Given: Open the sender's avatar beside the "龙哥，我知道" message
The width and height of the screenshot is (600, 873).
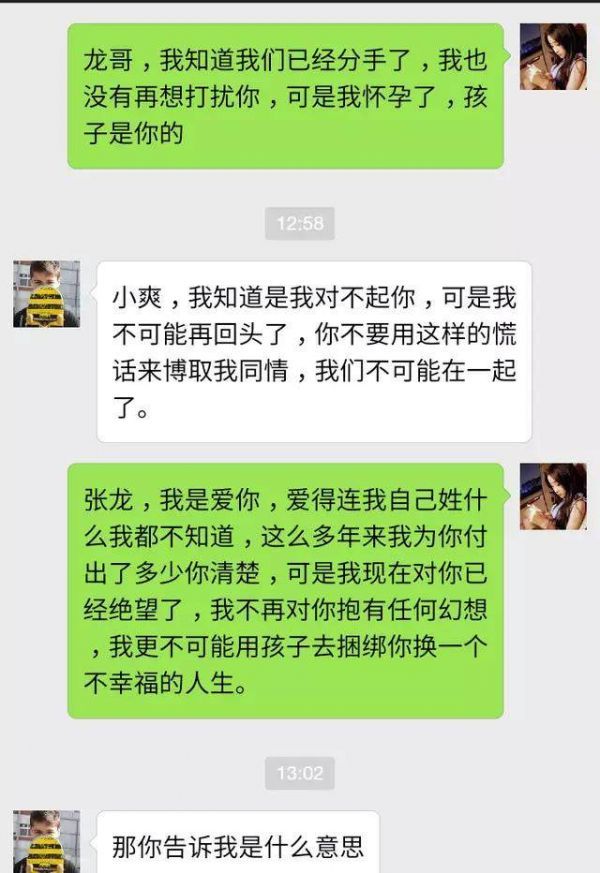Looking at the screenshot, I should pyautogui.click(x=553, y=57).
